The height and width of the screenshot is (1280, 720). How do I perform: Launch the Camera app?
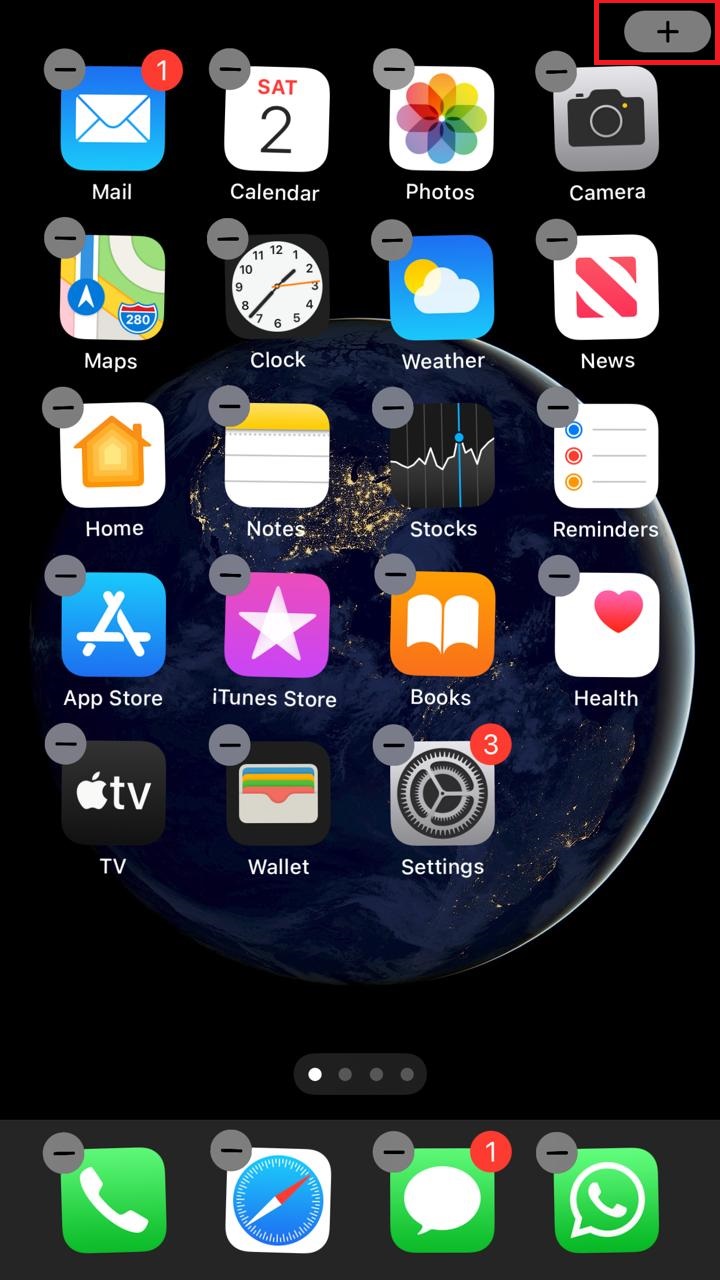click(x=606, y=119)
